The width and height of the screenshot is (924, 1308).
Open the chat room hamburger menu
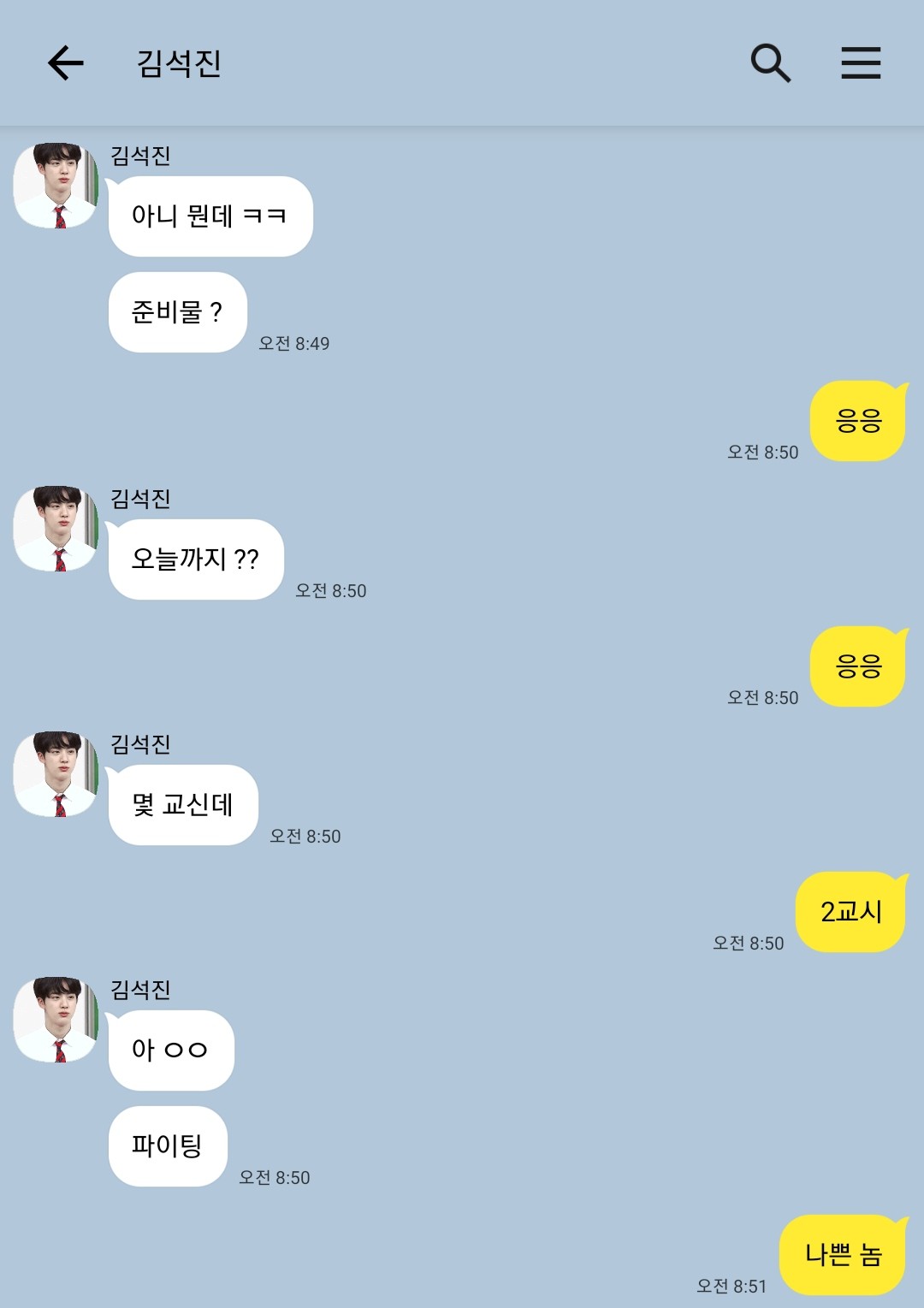click(861, 63)
